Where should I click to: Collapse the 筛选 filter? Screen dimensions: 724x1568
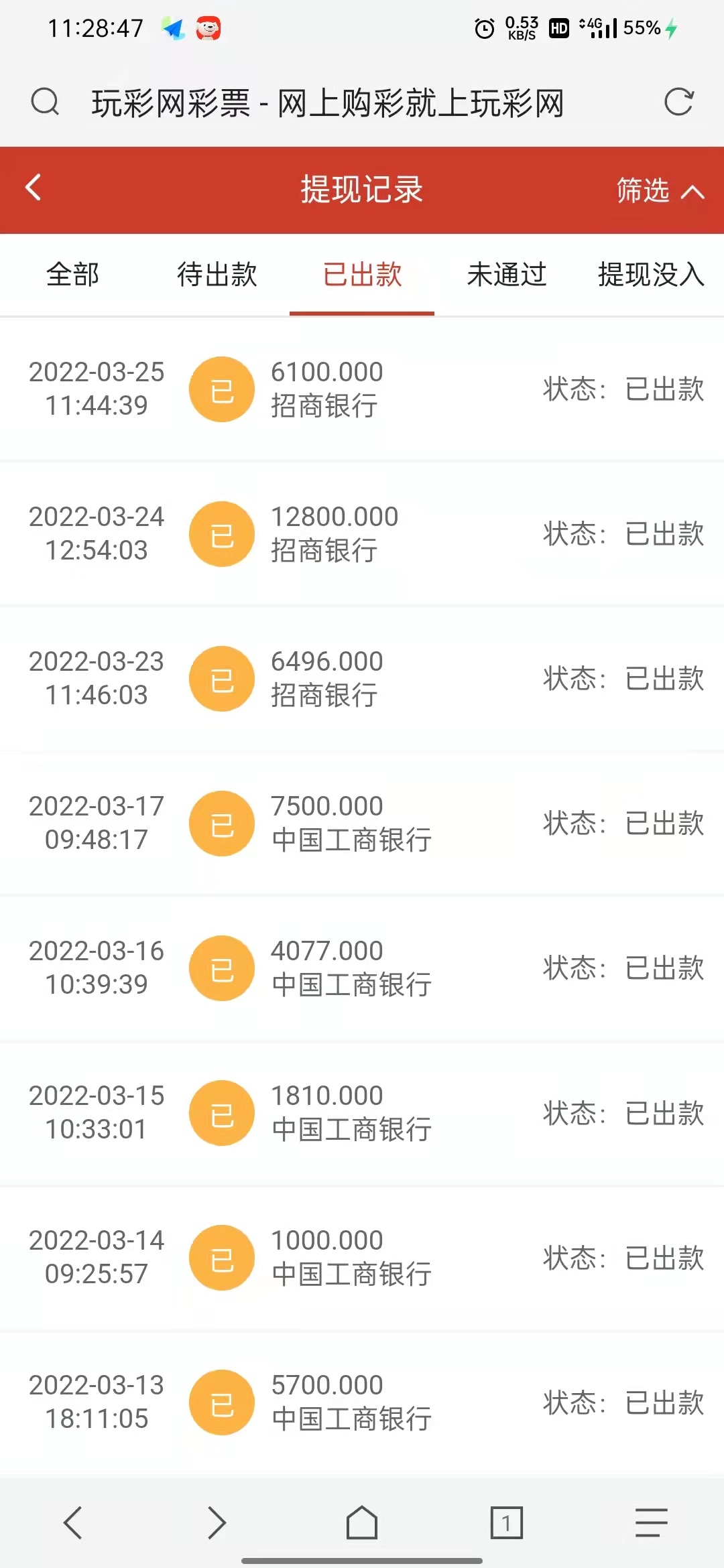tap(660, 190)
